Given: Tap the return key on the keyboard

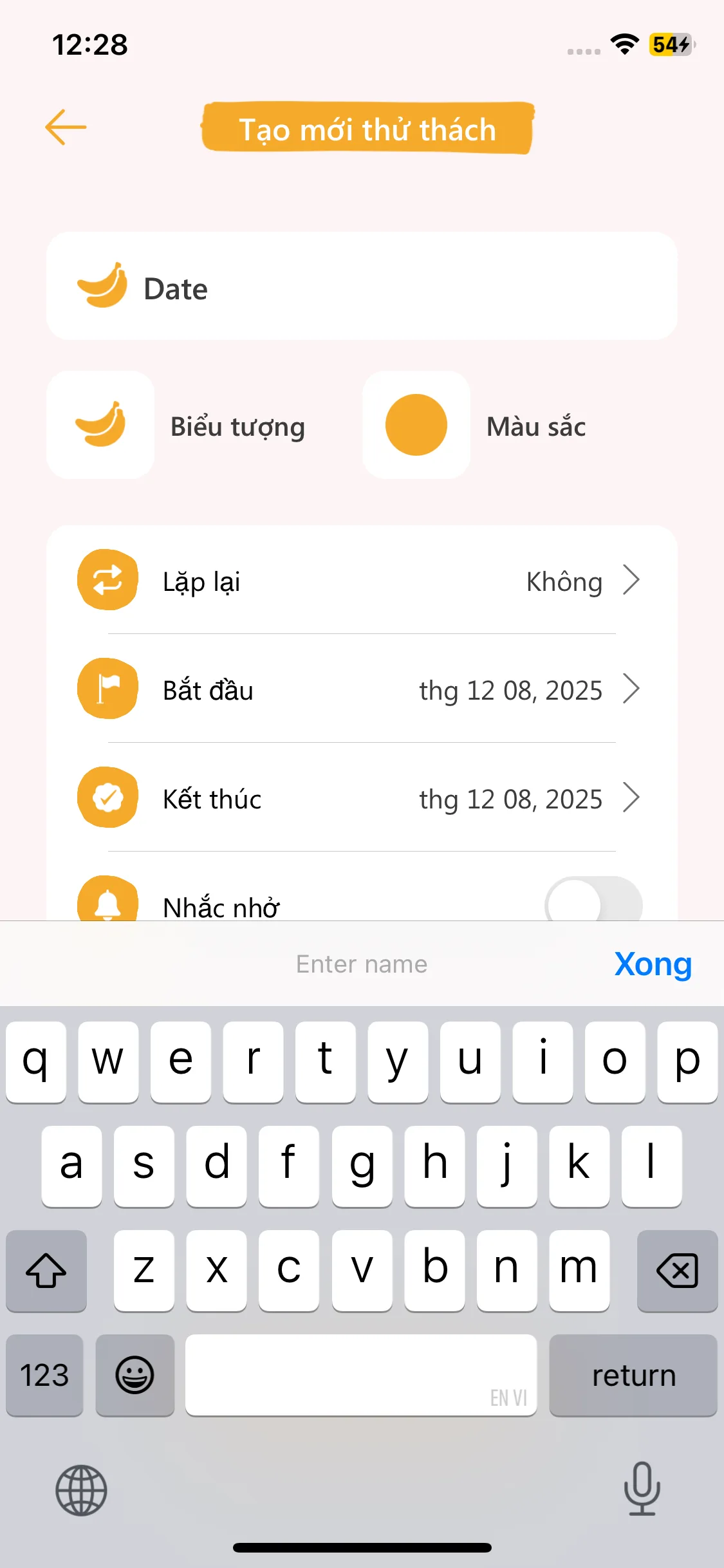Looking at the screenshot, I should (x=633, y=1376).
